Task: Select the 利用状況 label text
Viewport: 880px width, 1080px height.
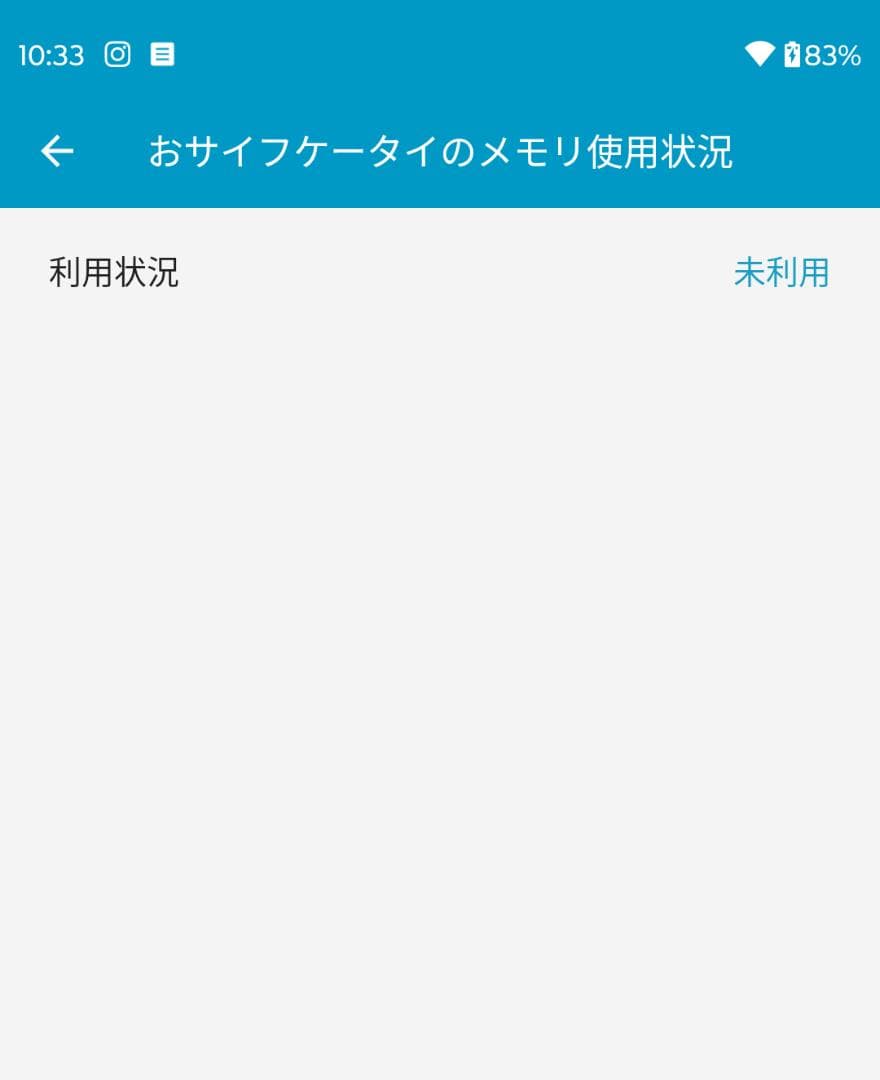Action: tap(115, 274)
